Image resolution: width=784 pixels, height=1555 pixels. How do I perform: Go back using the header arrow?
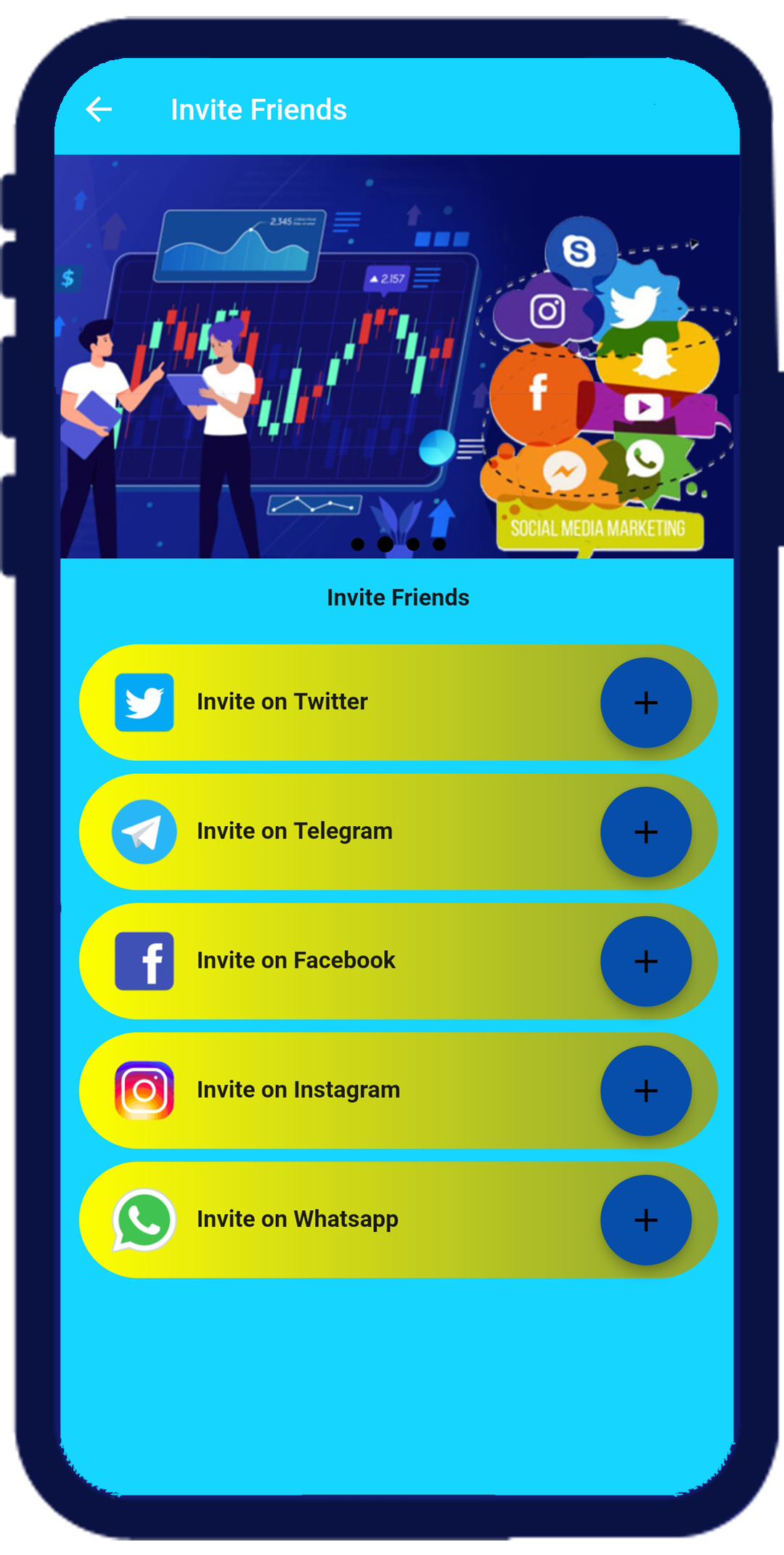(x=99, y=110)
